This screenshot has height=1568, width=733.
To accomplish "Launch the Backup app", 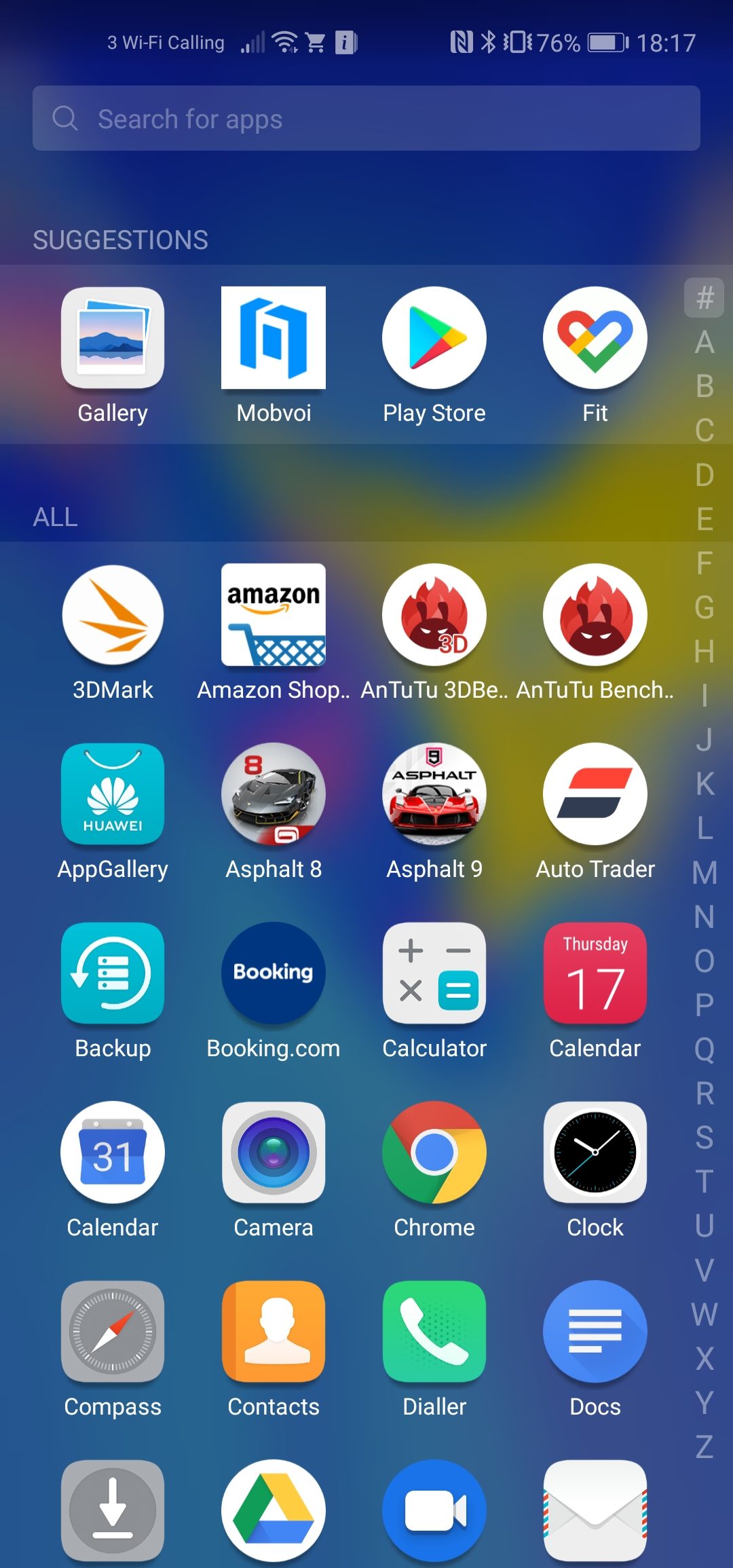I will (113, 973).
